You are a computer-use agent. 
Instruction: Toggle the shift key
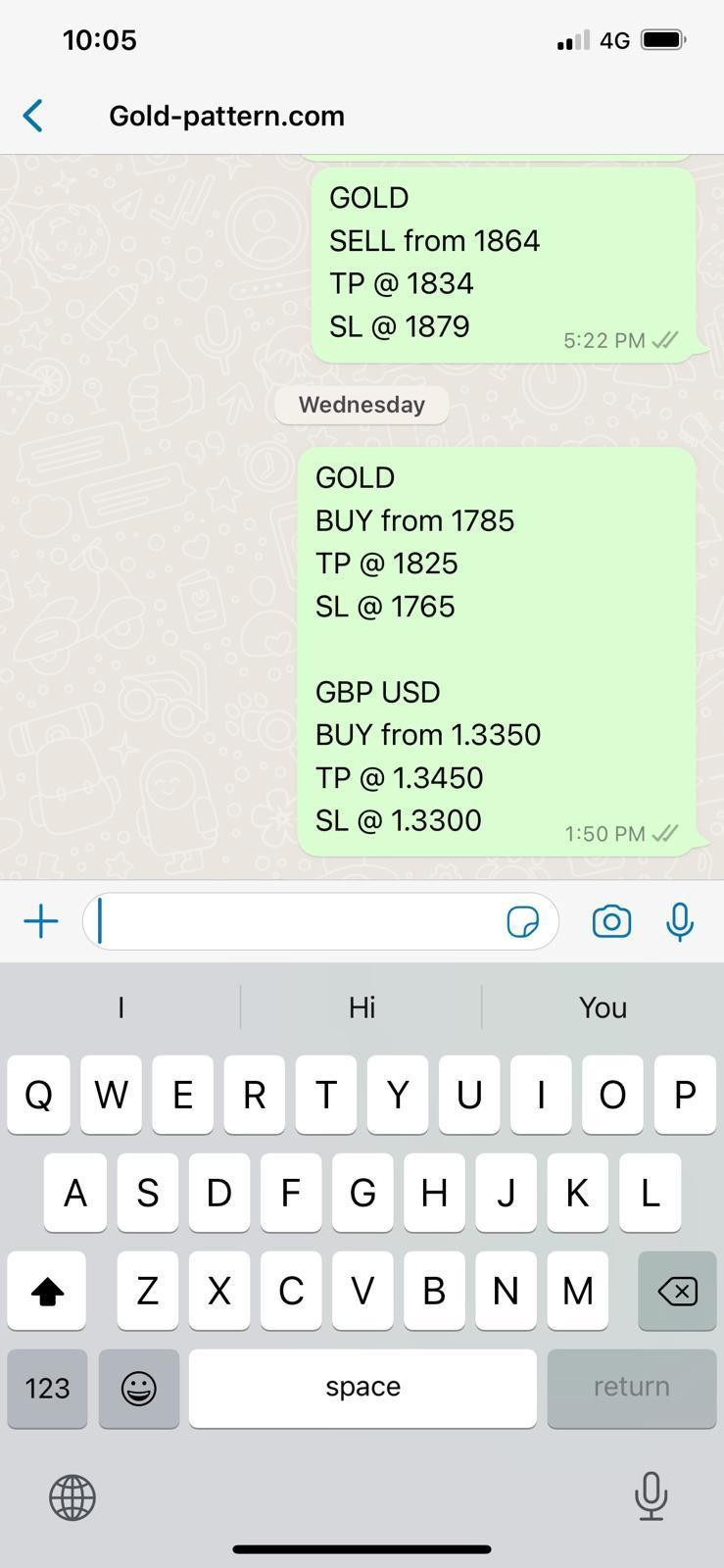(x=47, y=1291)
